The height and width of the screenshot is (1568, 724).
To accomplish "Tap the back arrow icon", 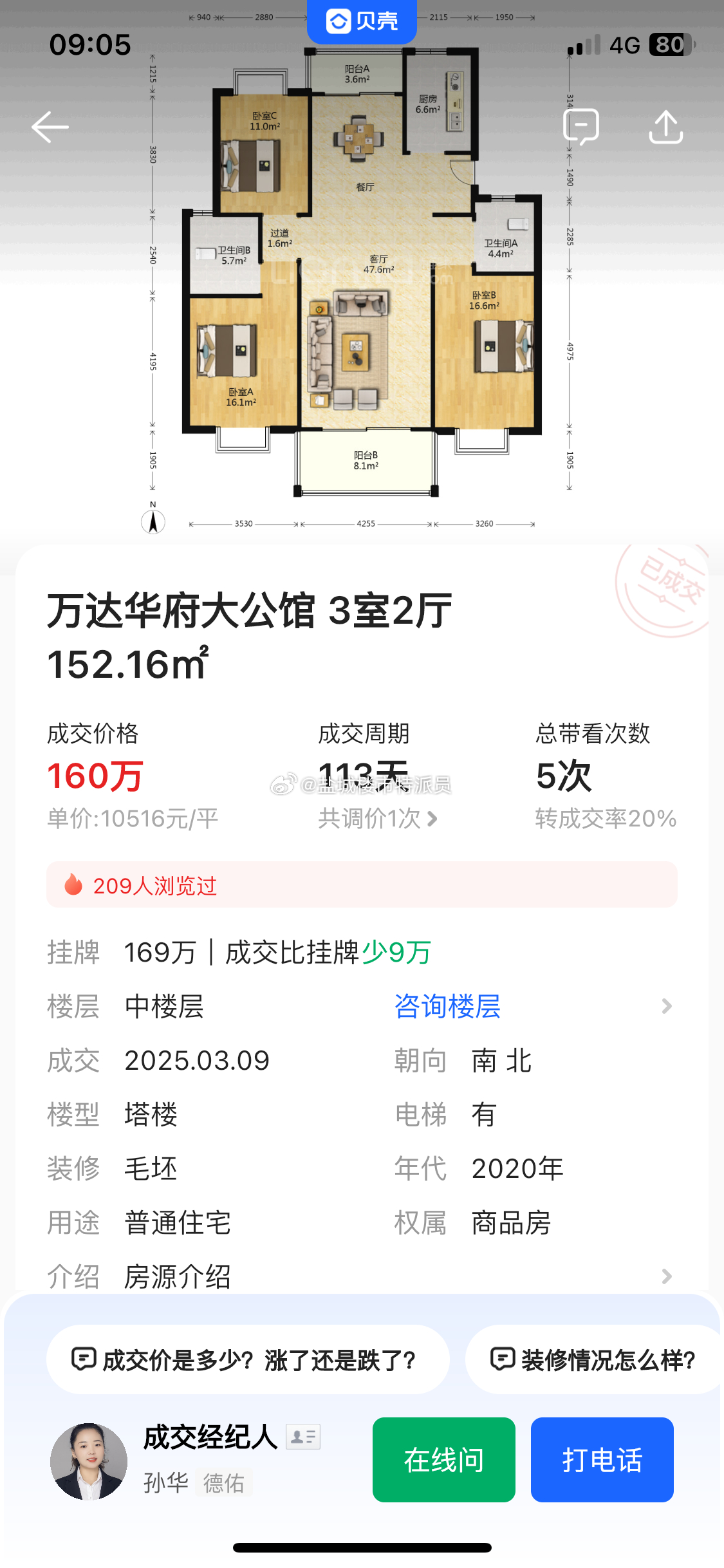I will click(51, 126).
